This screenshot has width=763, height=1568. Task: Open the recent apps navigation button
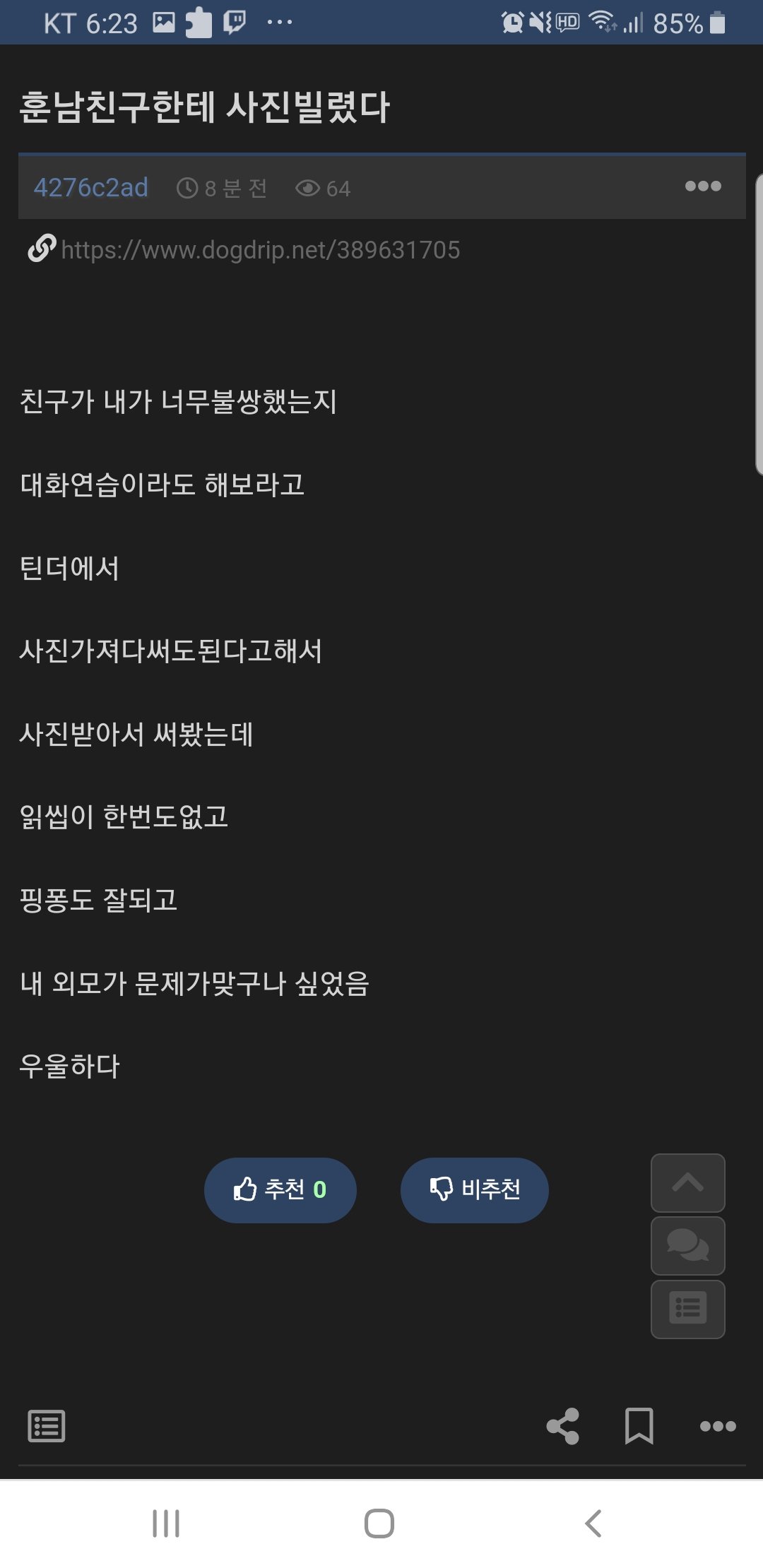pyautogui.click(x=166, y=1524)
